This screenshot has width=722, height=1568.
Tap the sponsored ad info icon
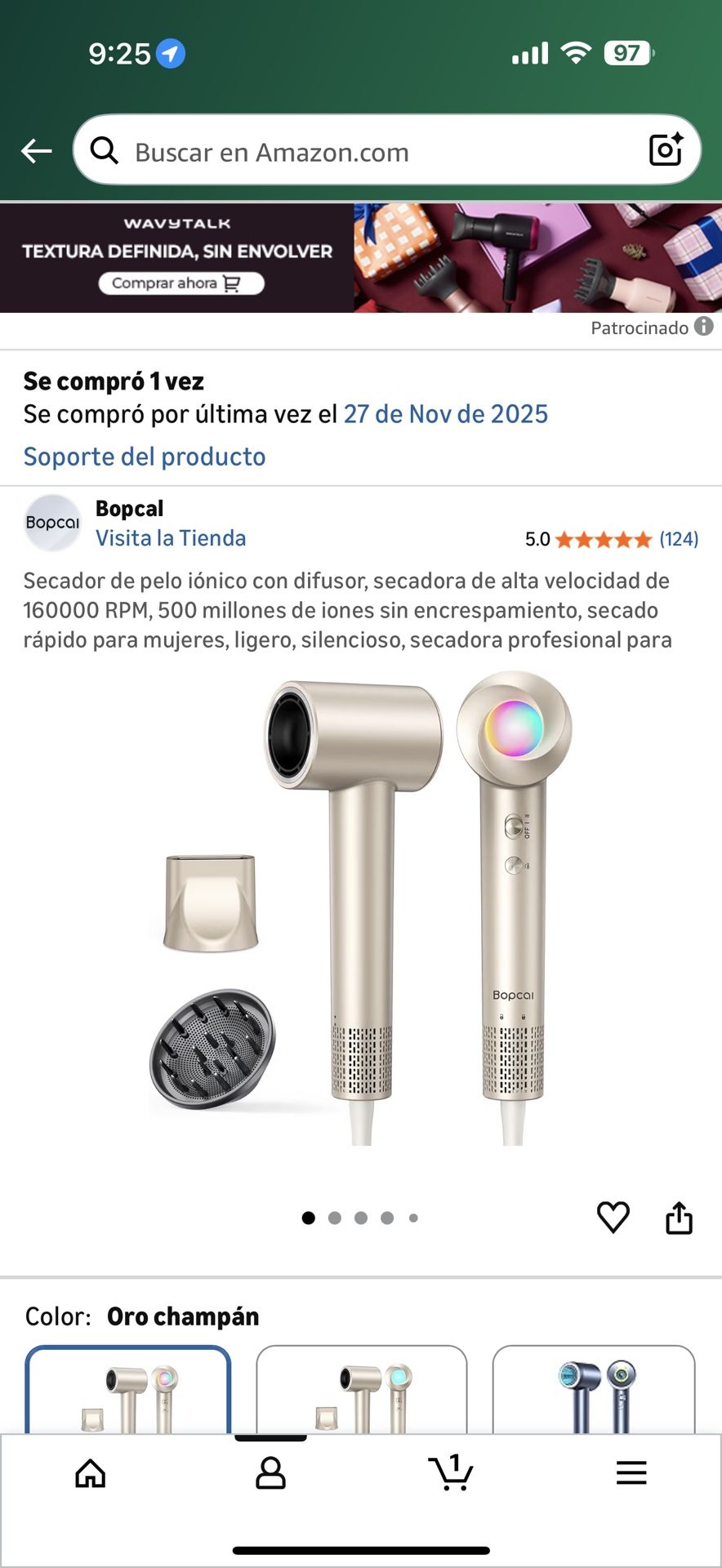pos(704,327)
